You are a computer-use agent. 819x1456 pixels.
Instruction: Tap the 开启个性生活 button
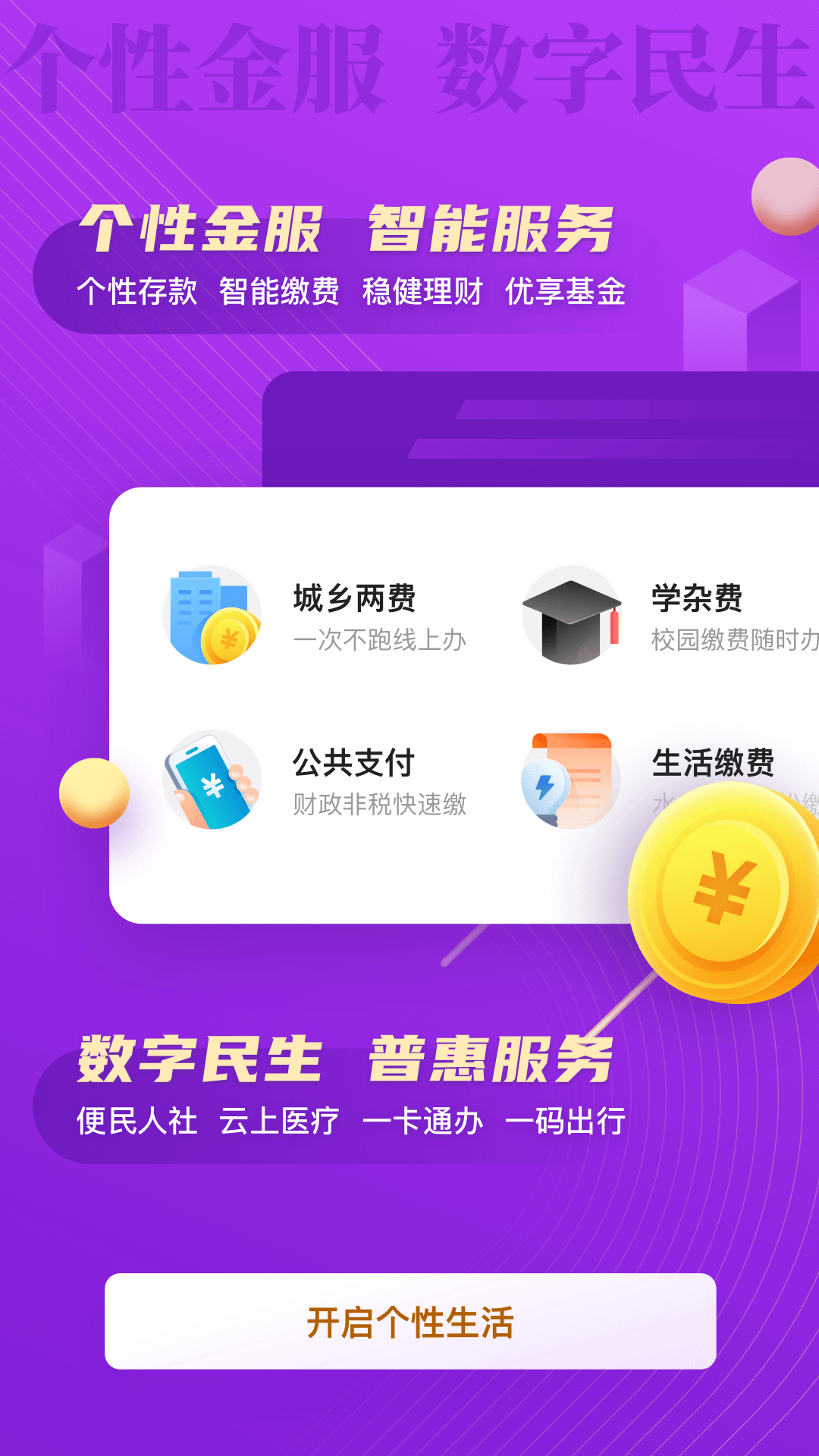[410, 1322]
